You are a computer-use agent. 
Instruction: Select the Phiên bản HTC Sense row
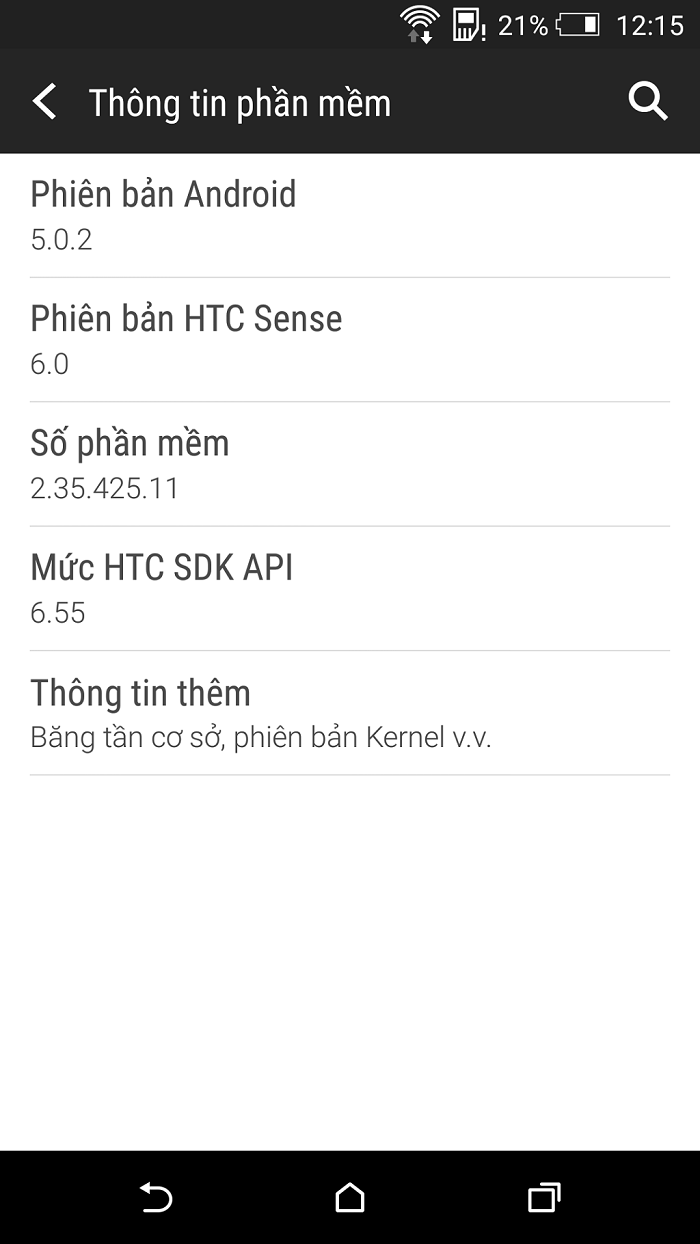click(x=350, y=340)
